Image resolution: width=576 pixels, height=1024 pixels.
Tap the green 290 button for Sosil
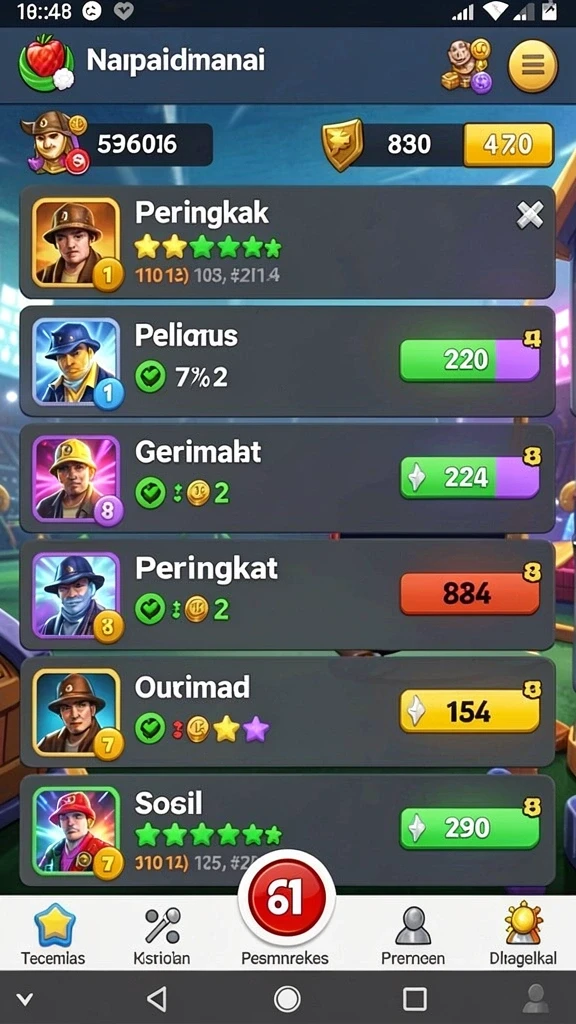point(470,828)
